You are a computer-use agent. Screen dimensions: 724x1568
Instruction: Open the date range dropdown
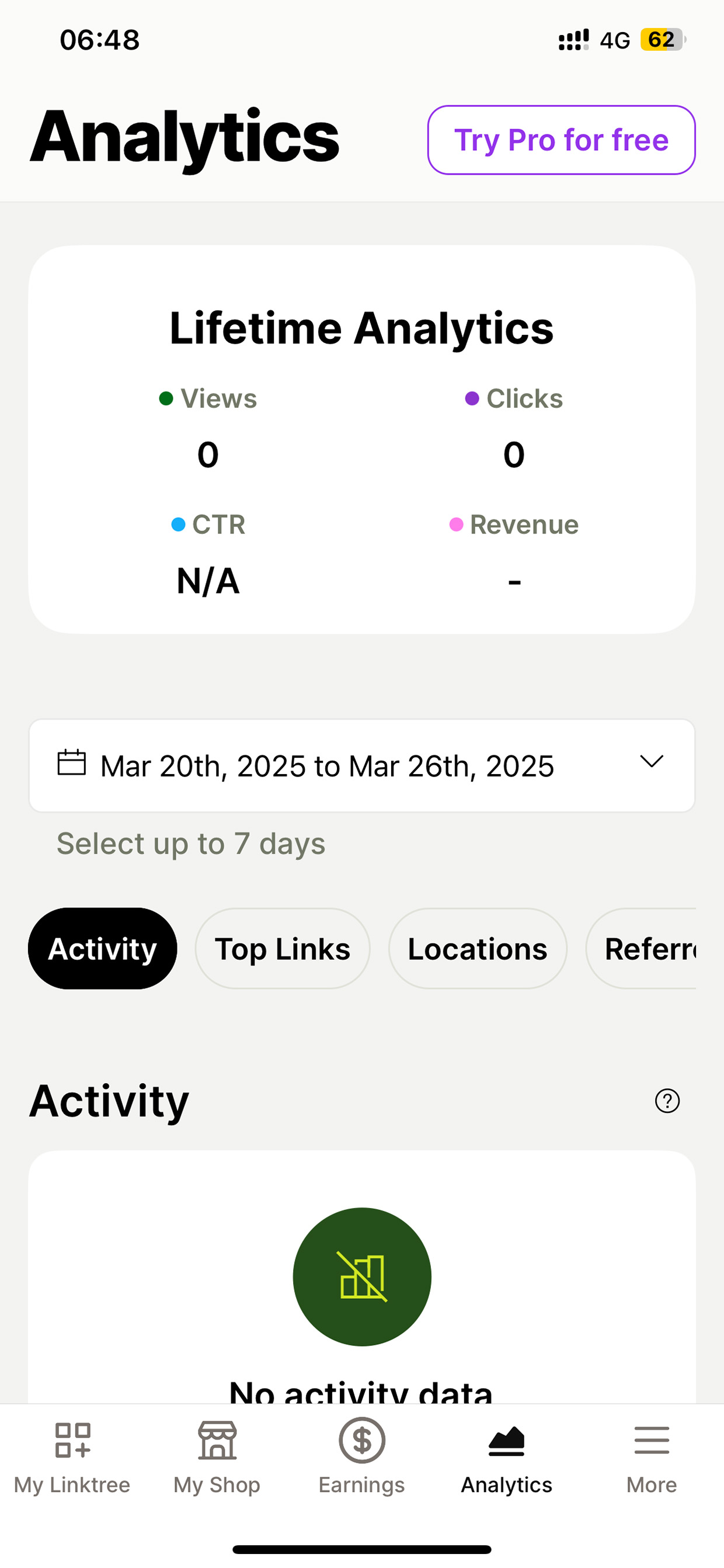coord(362,765)
